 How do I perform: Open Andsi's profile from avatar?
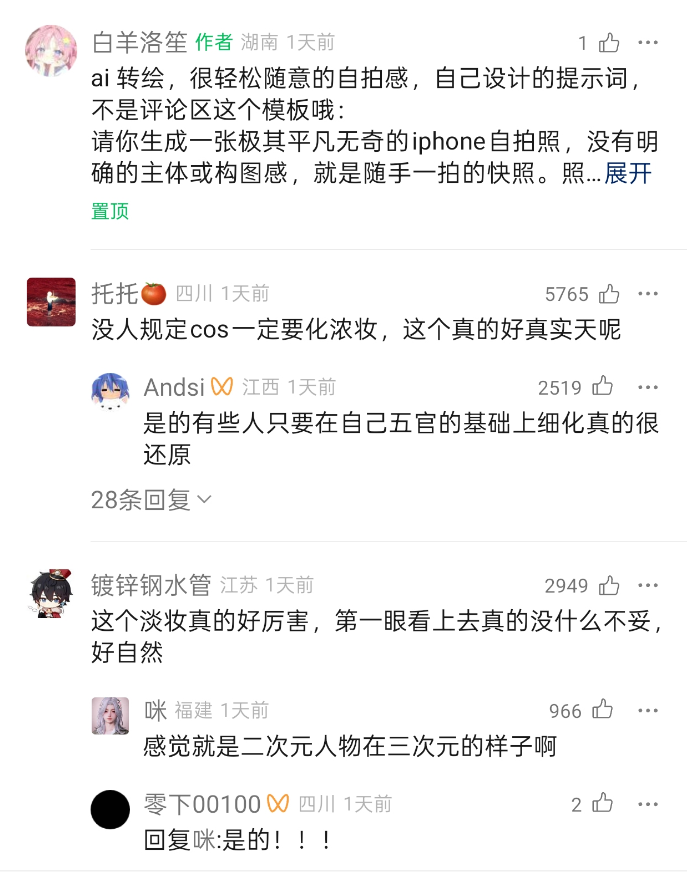coord(110,392)
